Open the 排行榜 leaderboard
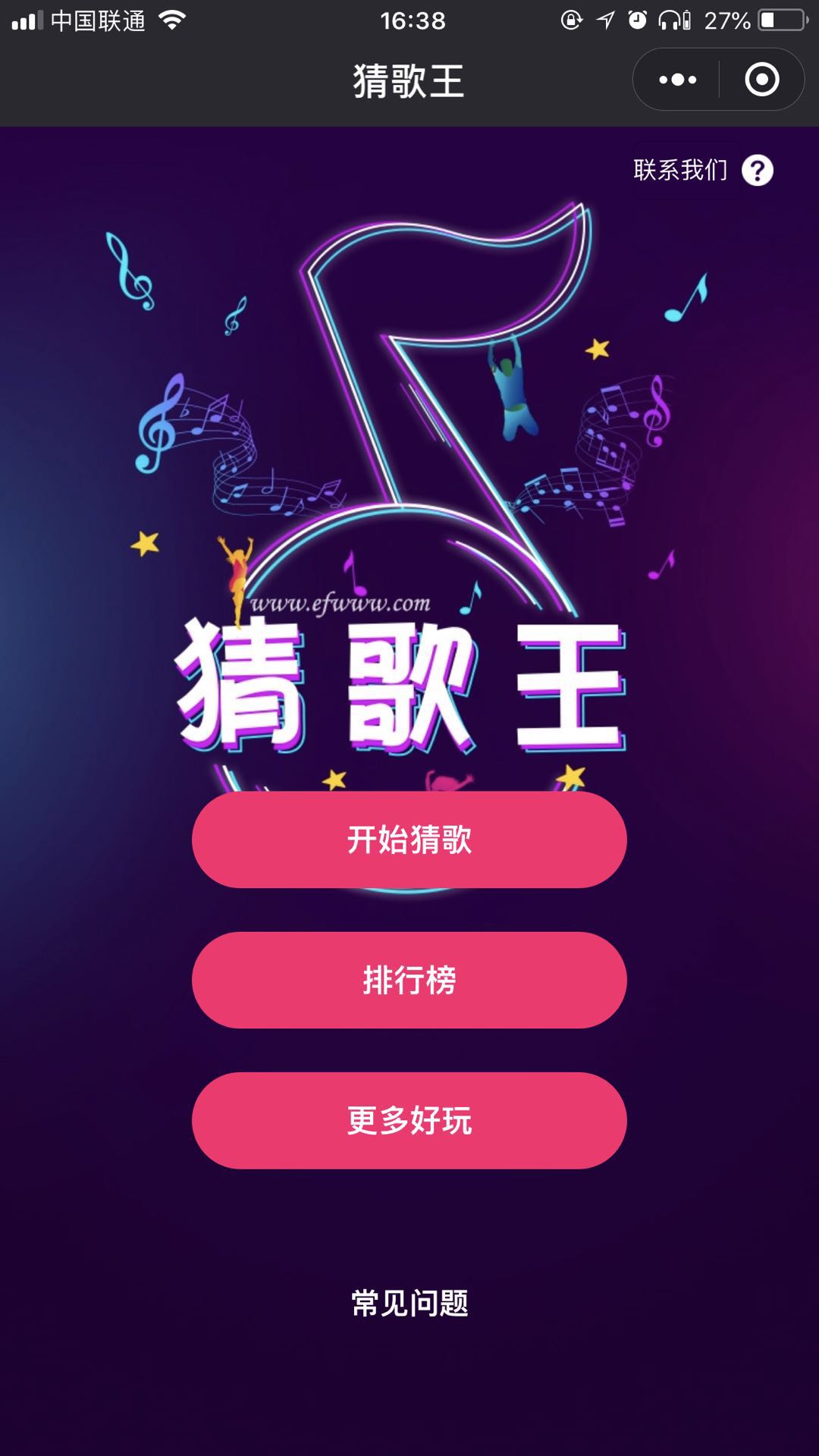 click(x=409, y=980)
